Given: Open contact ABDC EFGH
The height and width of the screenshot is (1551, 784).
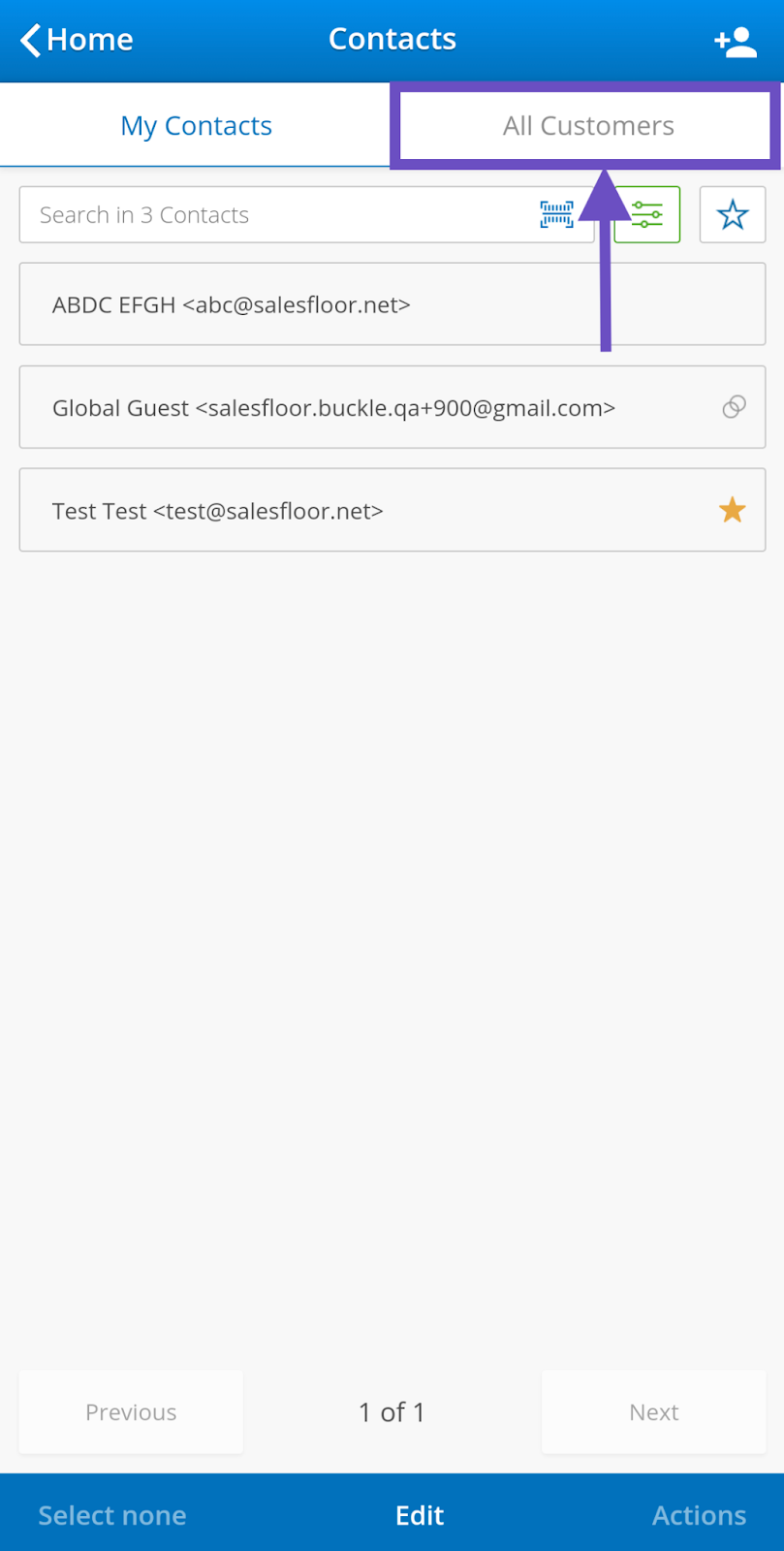Looking at the screenshot, I should tap(392, 304).
